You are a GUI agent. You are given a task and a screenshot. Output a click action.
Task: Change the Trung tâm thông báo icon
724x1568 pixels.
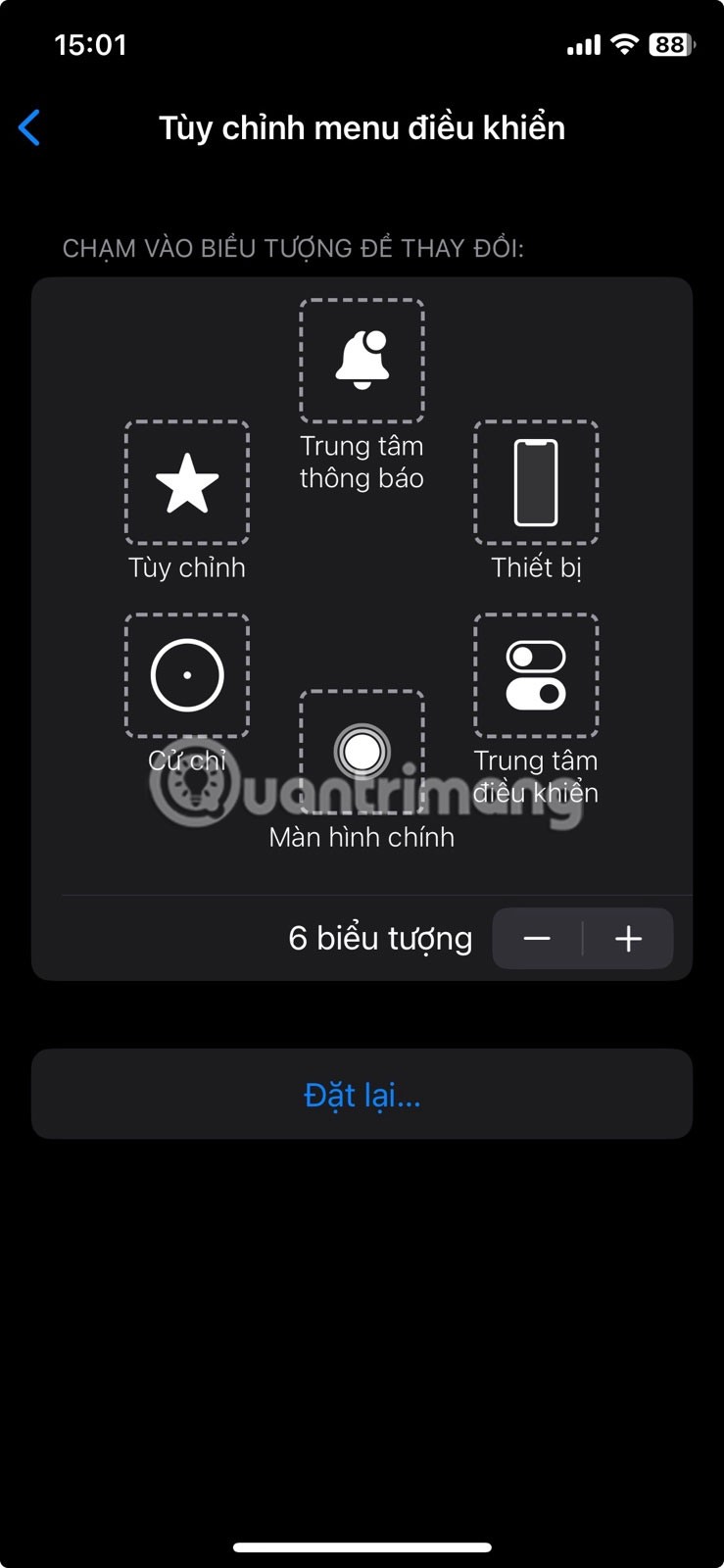[362, 361]
